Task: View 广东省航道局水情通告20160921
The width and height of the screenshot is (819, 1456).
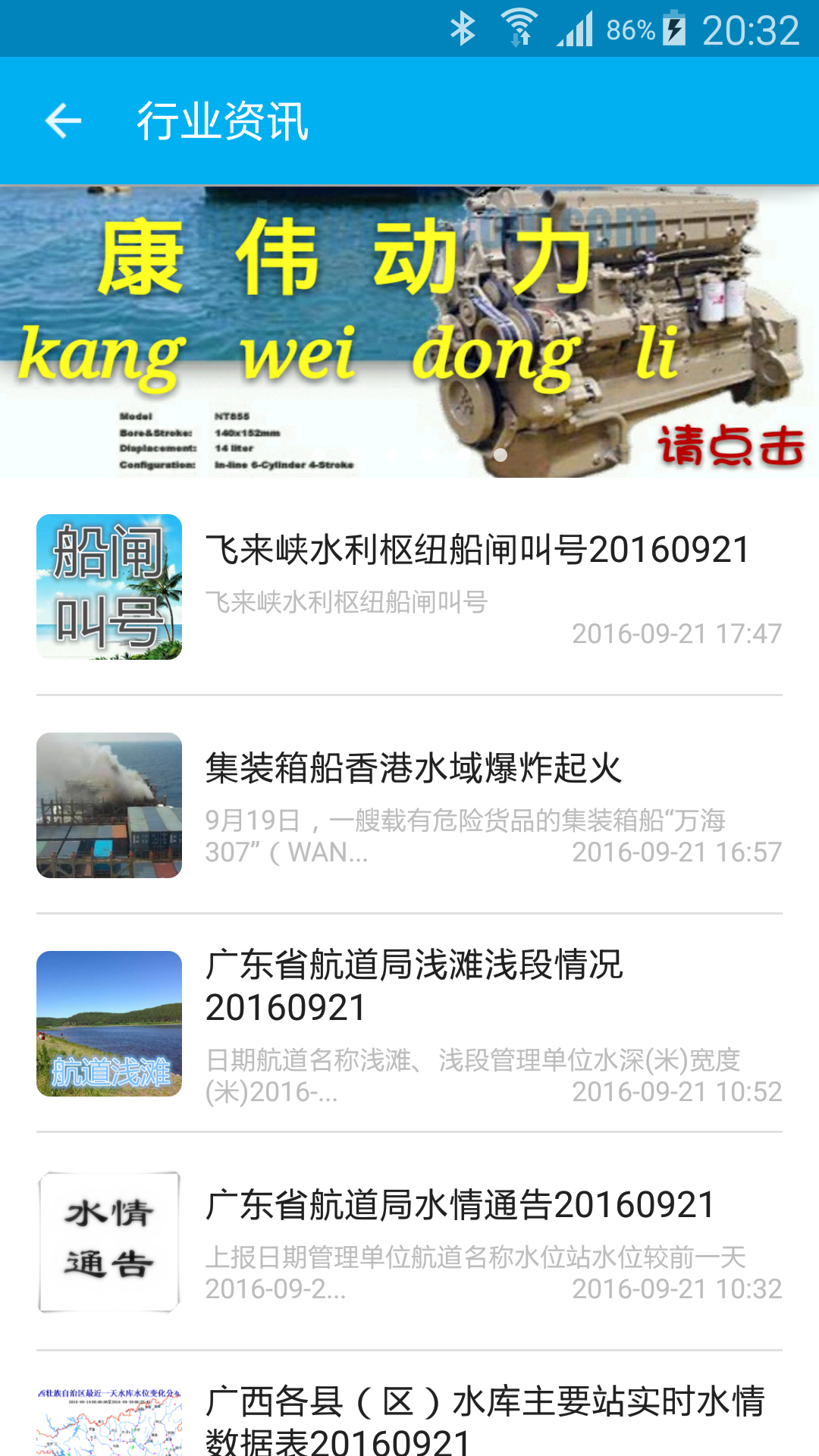Action: [460, 1206]
